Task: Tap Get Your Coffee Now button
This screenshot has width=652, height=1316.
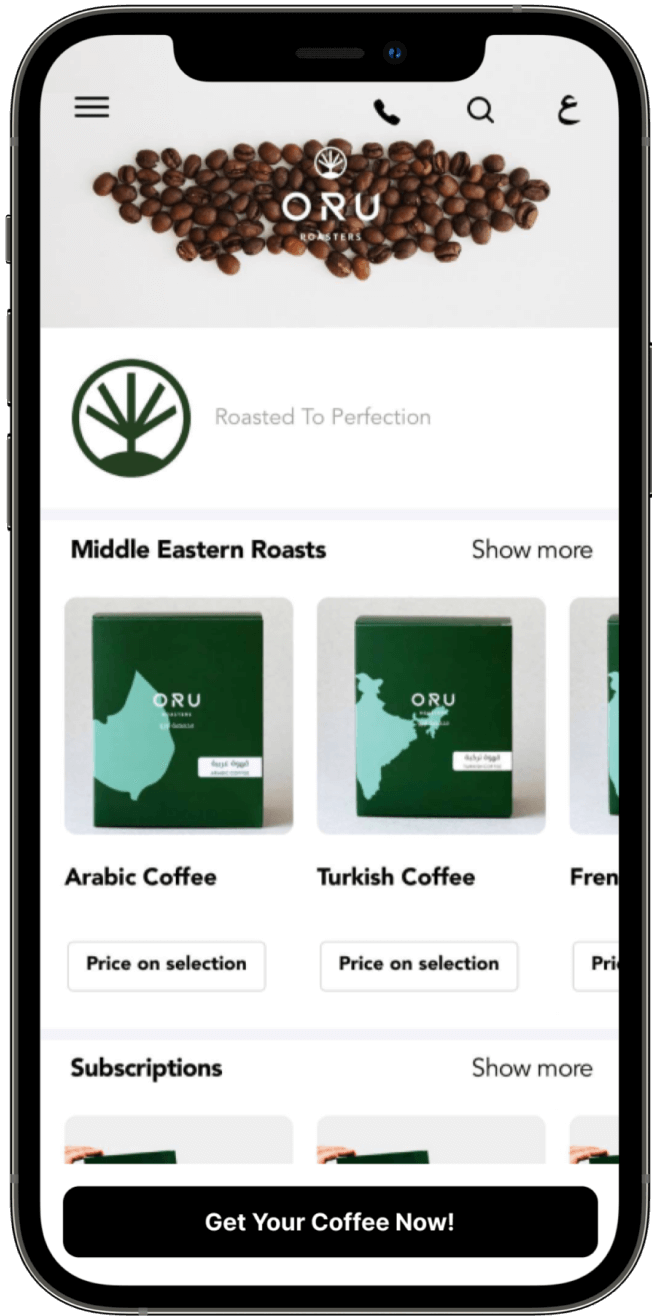Action: tap(330, 1221)
